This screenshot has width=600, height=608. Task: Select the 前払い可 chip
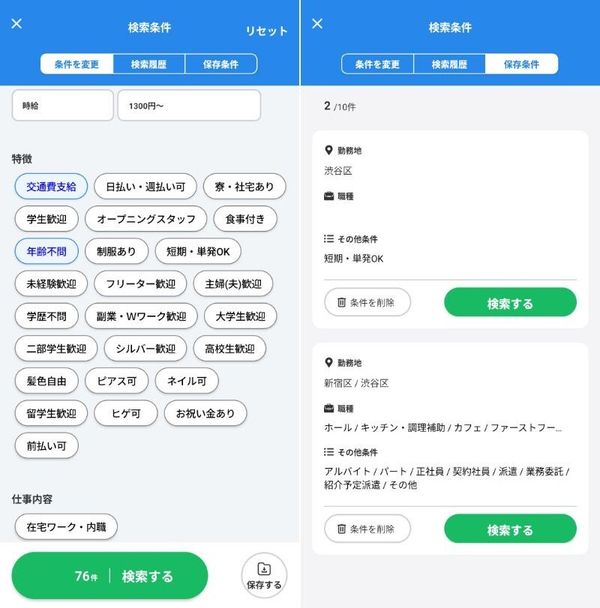point(47,446)
